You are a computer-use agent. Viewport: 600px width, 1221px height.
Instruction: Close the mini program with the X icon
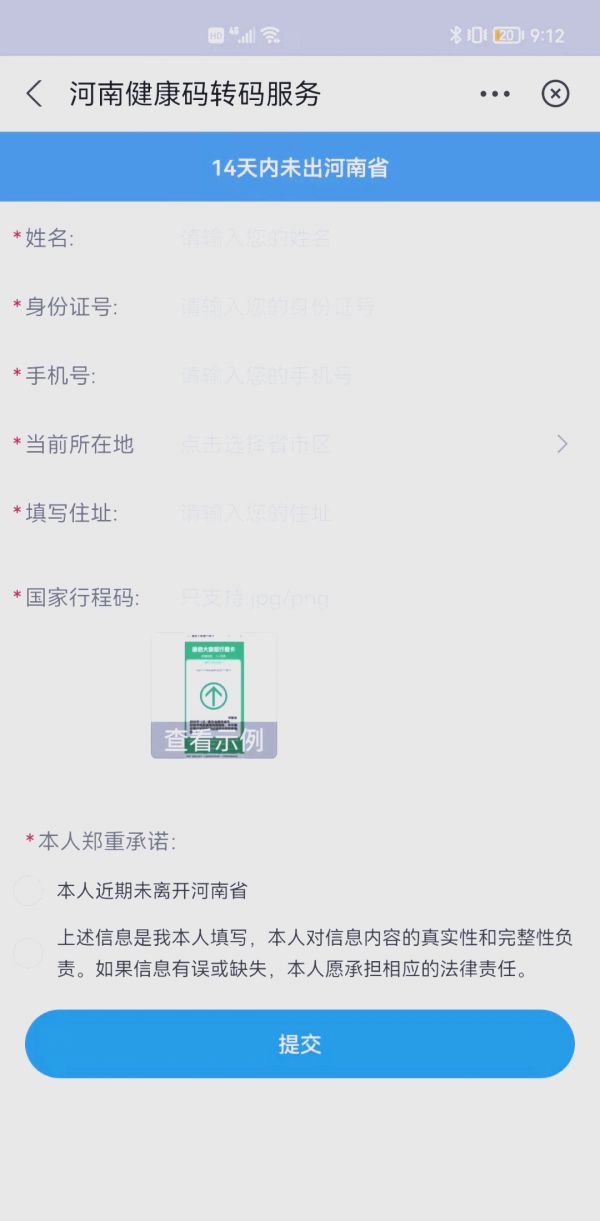click(555, 94)
